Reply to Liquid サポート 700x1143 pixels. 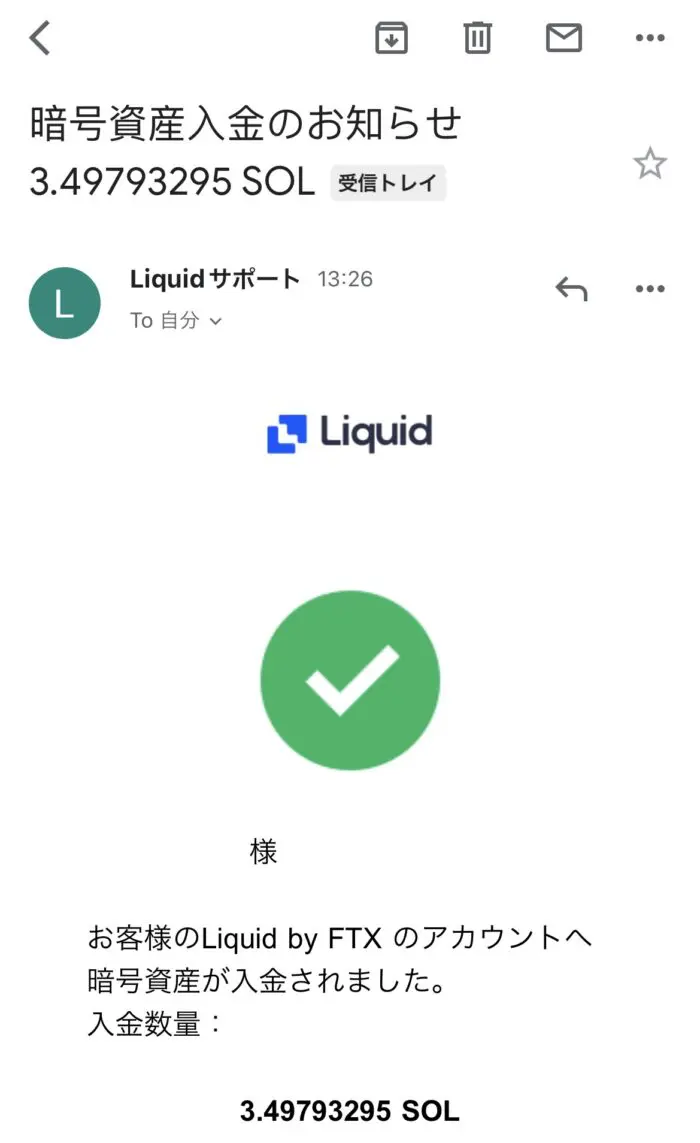coord(571,290)
